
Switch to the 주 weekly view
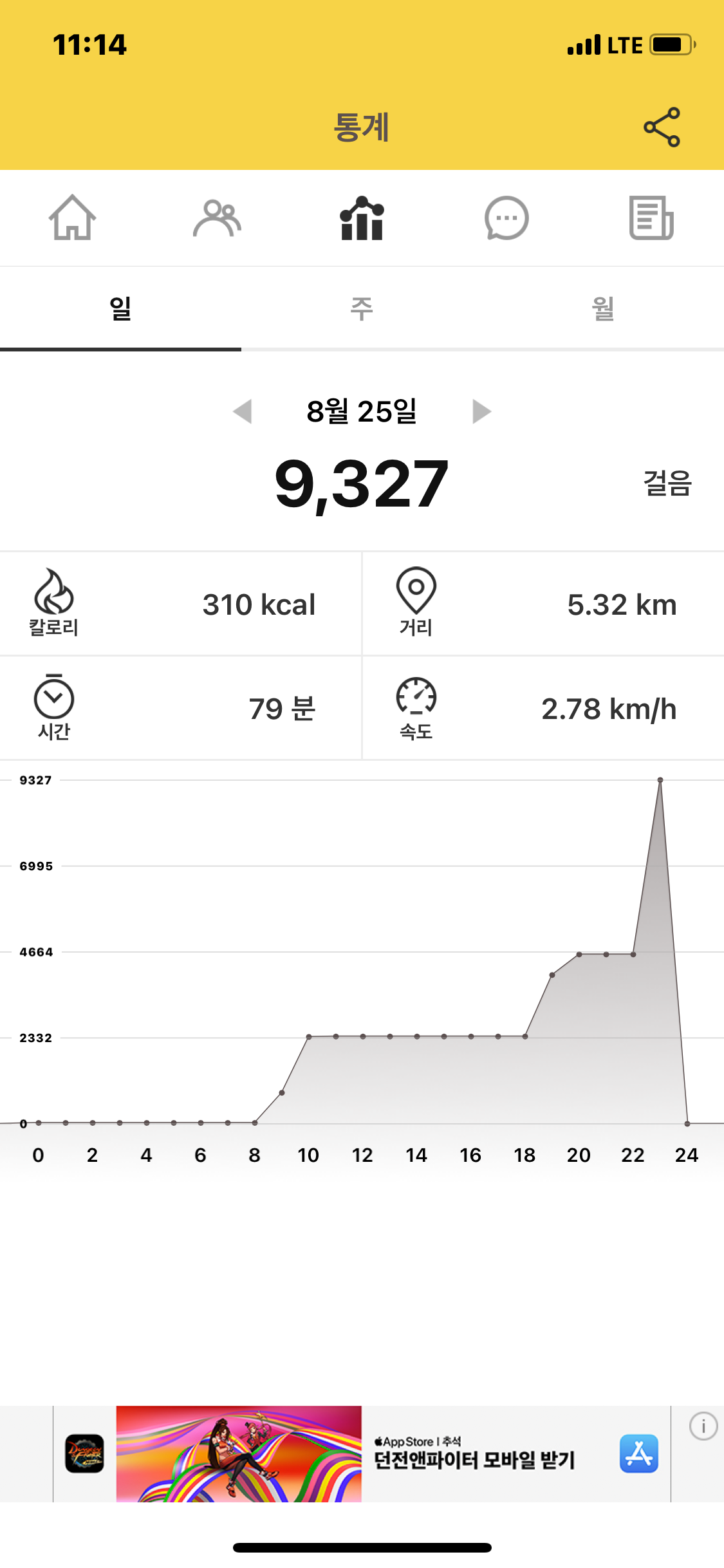click(362, 308)
